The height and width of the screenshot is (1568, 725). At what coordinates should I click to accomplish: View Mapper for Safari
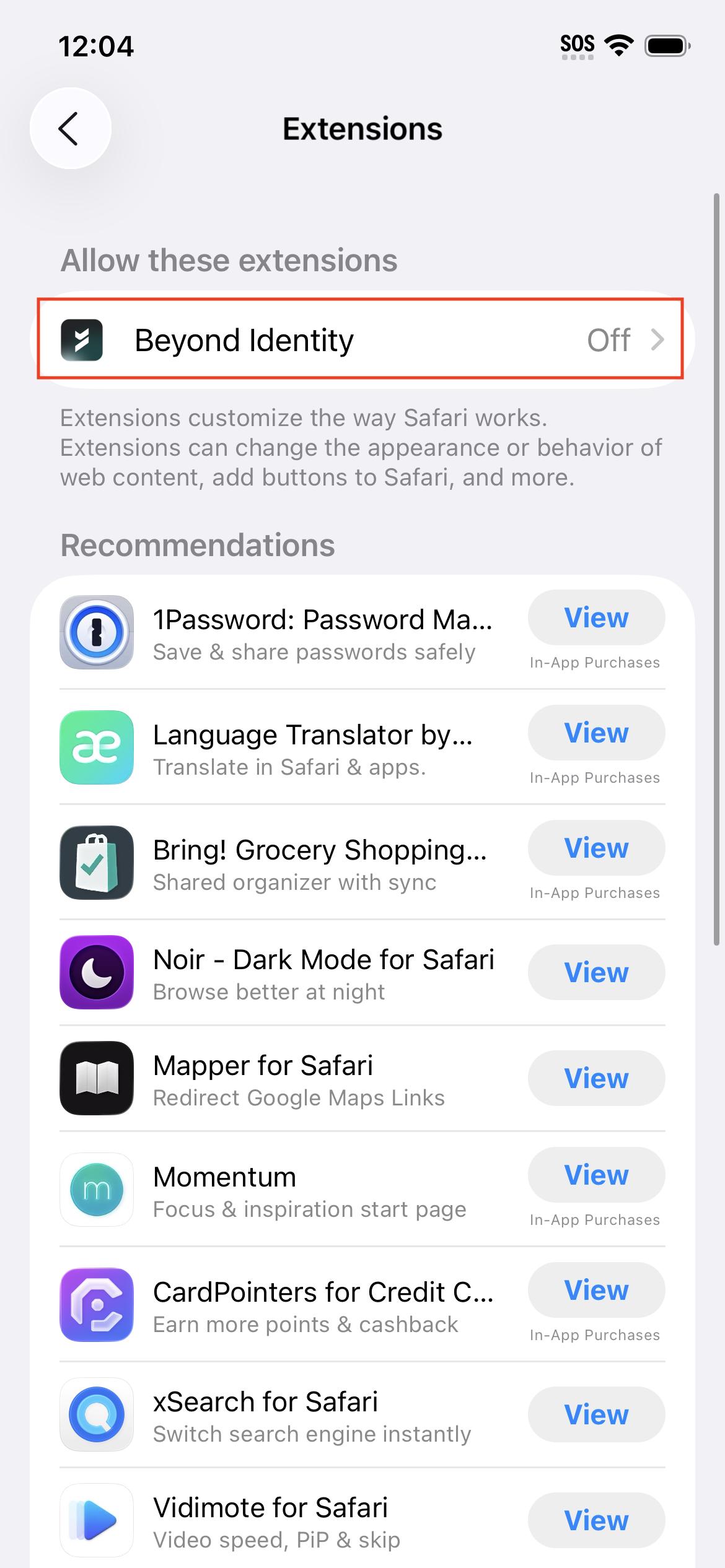pos(595,1078)
